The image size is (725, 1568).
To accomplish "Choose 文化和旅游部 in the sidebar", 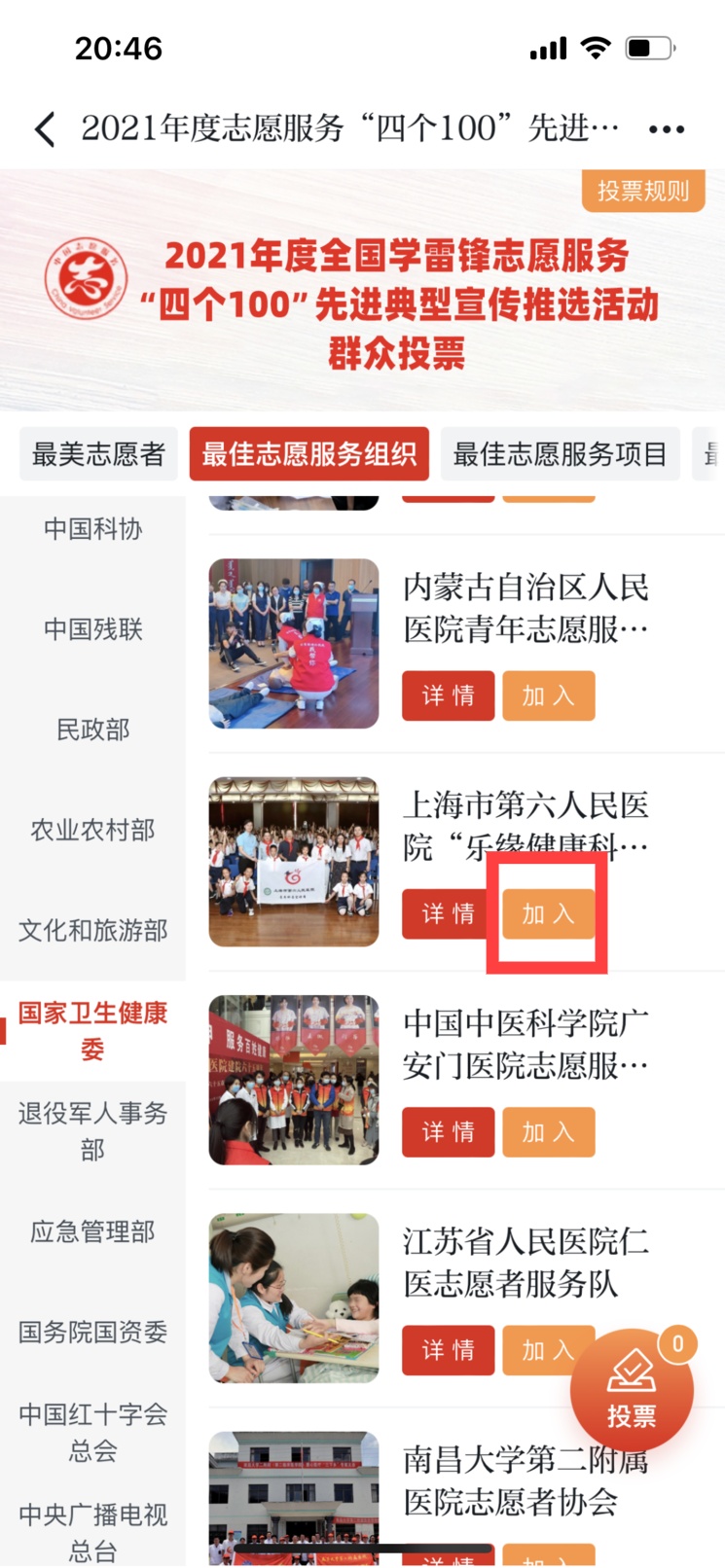I will (92, 930).
